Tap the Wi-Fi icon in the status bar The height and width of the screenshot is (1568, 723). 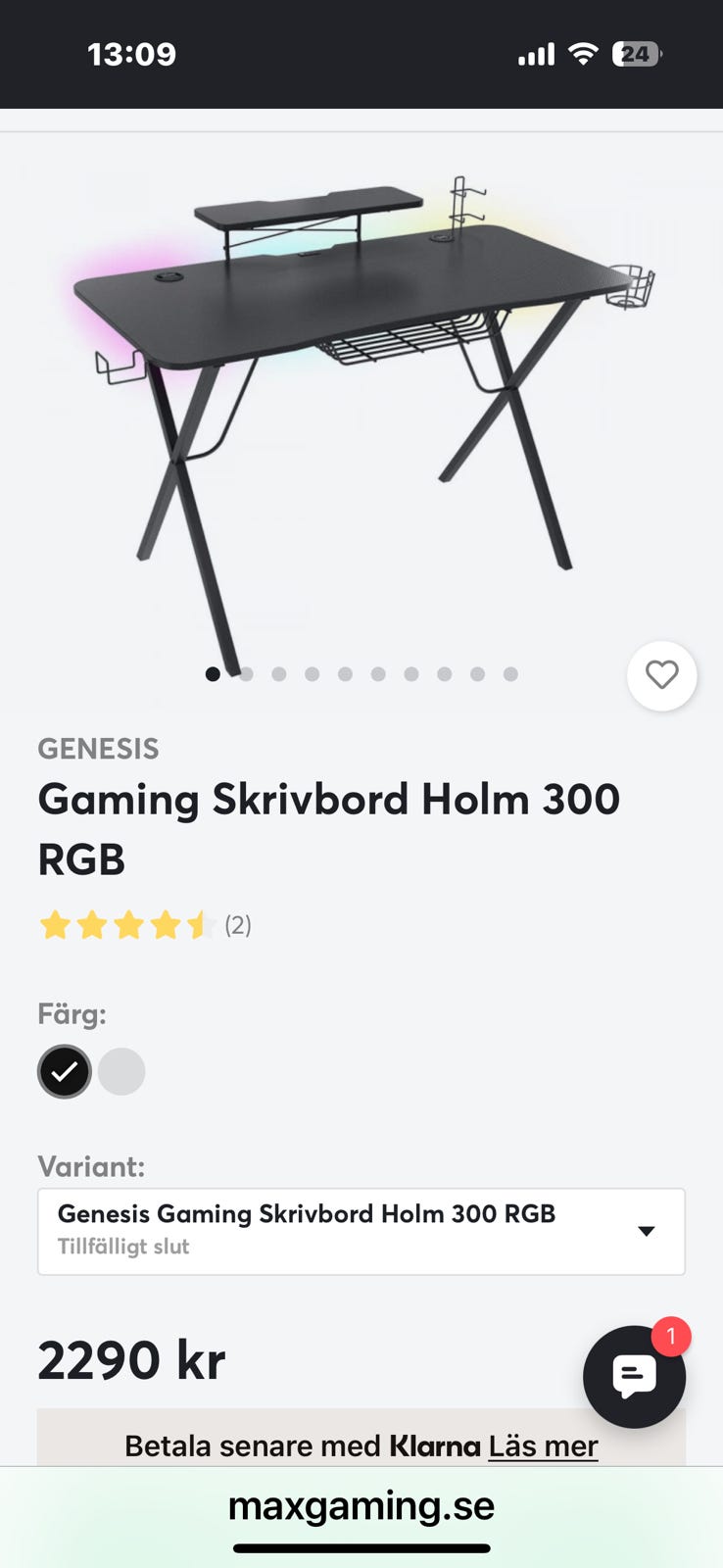[x=582, y=54]
